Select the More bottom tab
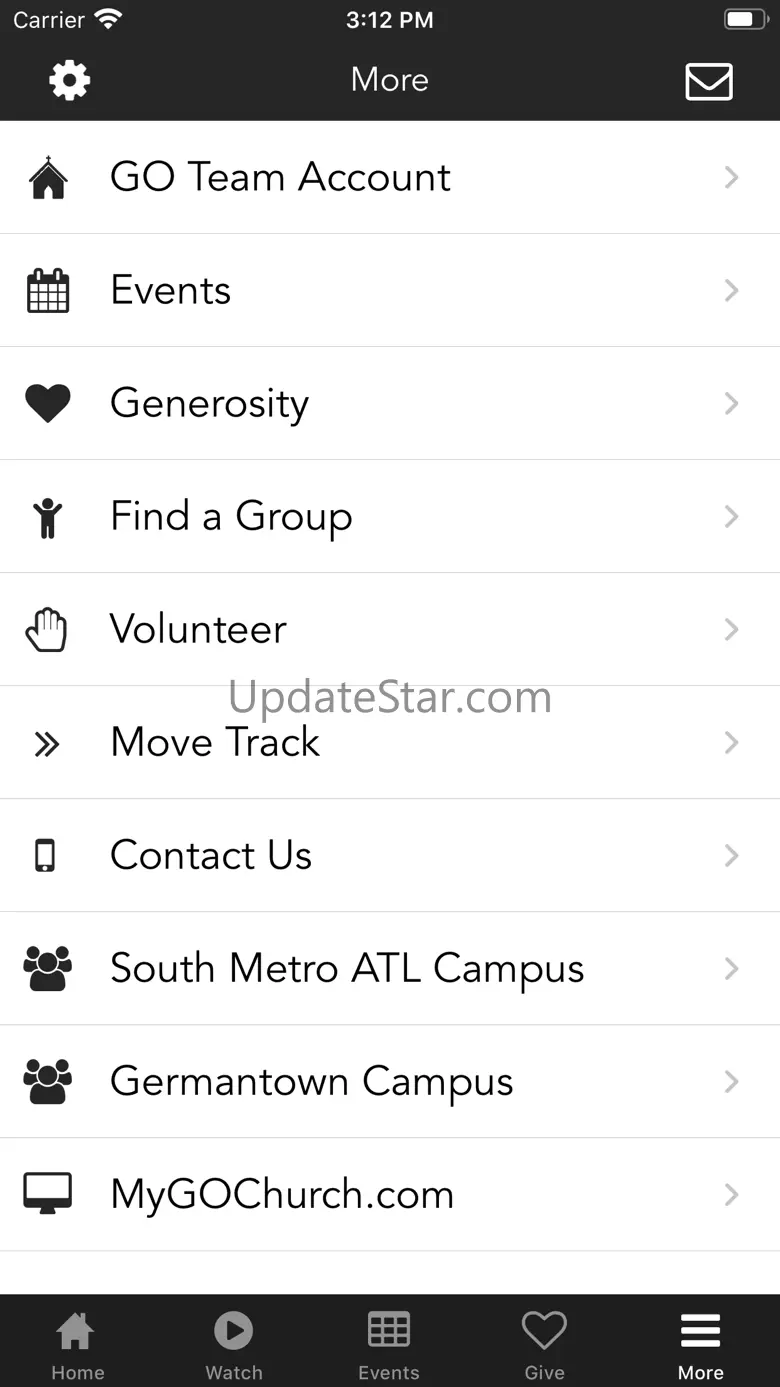The image size is (780, 1387). (700, 1344)
